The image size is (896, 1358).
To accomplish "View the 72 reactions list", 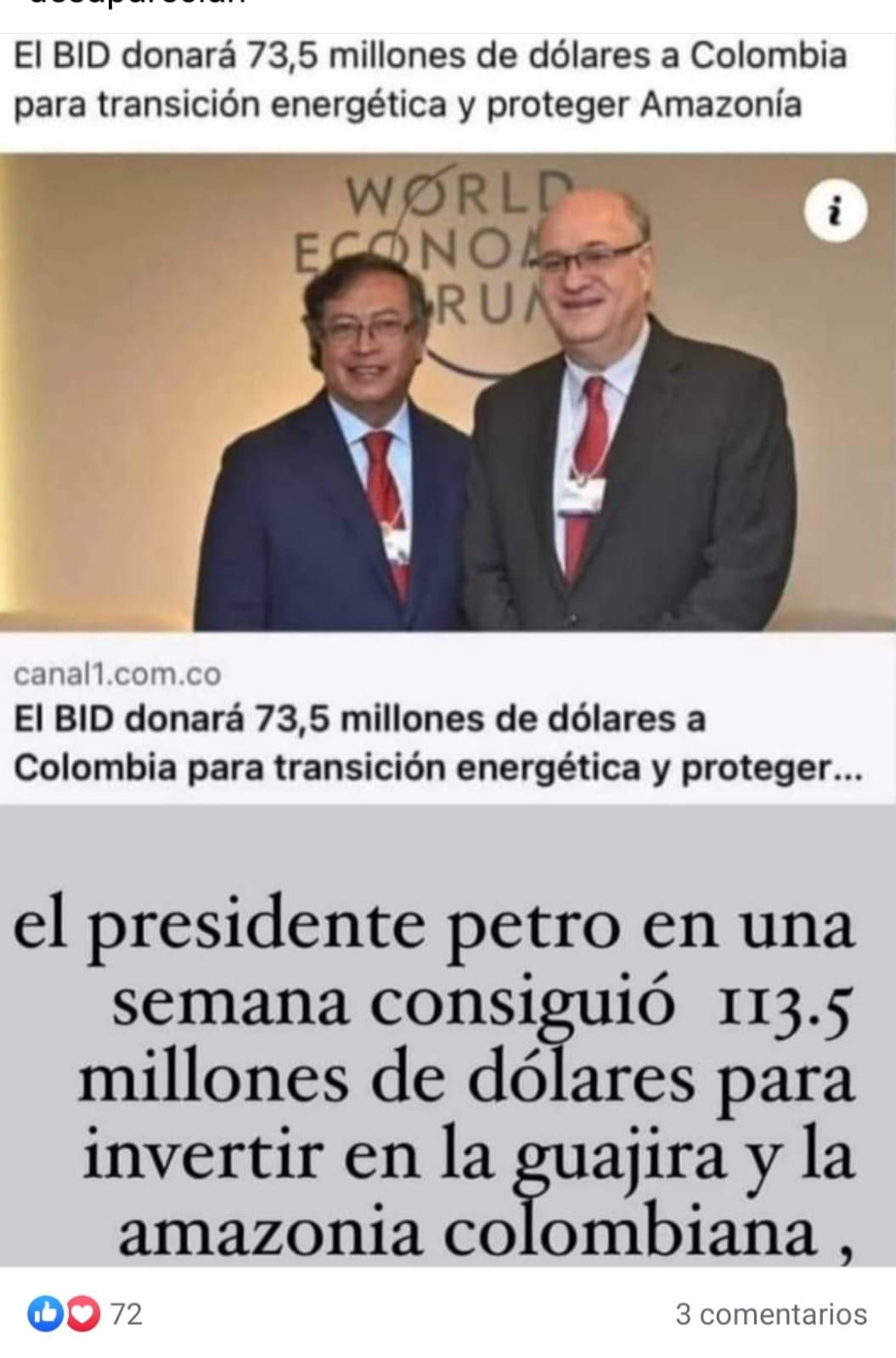I will click(85, 1315).
